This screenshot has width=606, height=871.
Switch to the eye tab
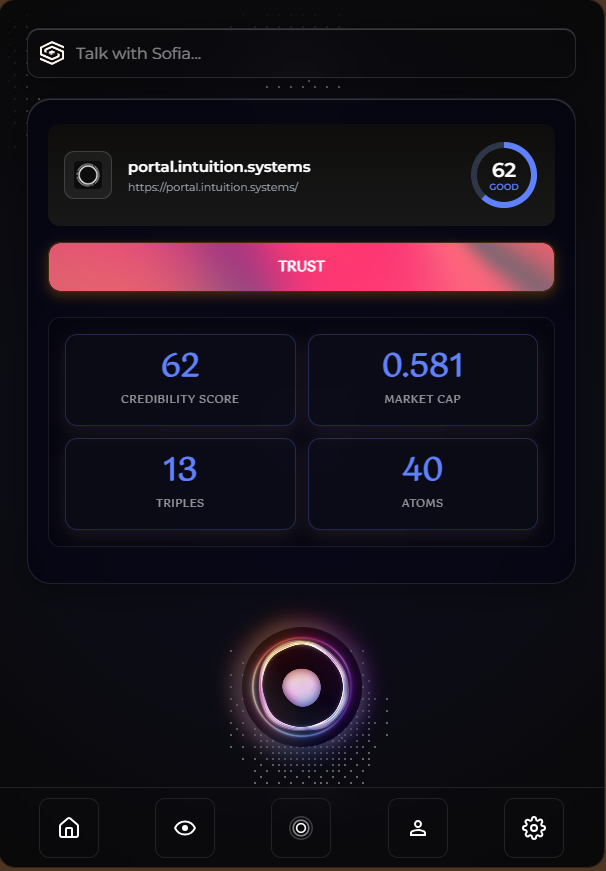point(185,828)
